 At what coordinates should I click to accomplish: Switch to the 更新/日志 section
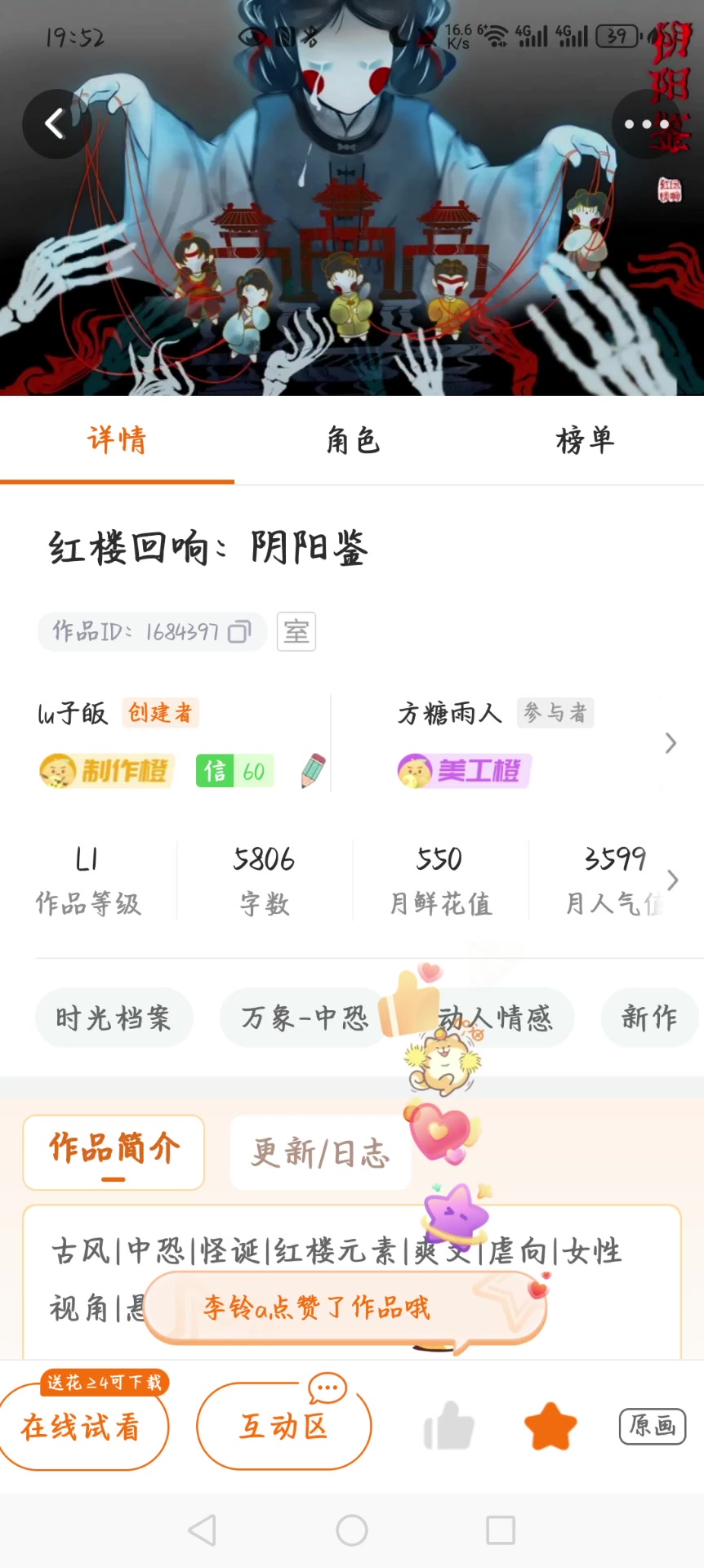coord(320,1153)
